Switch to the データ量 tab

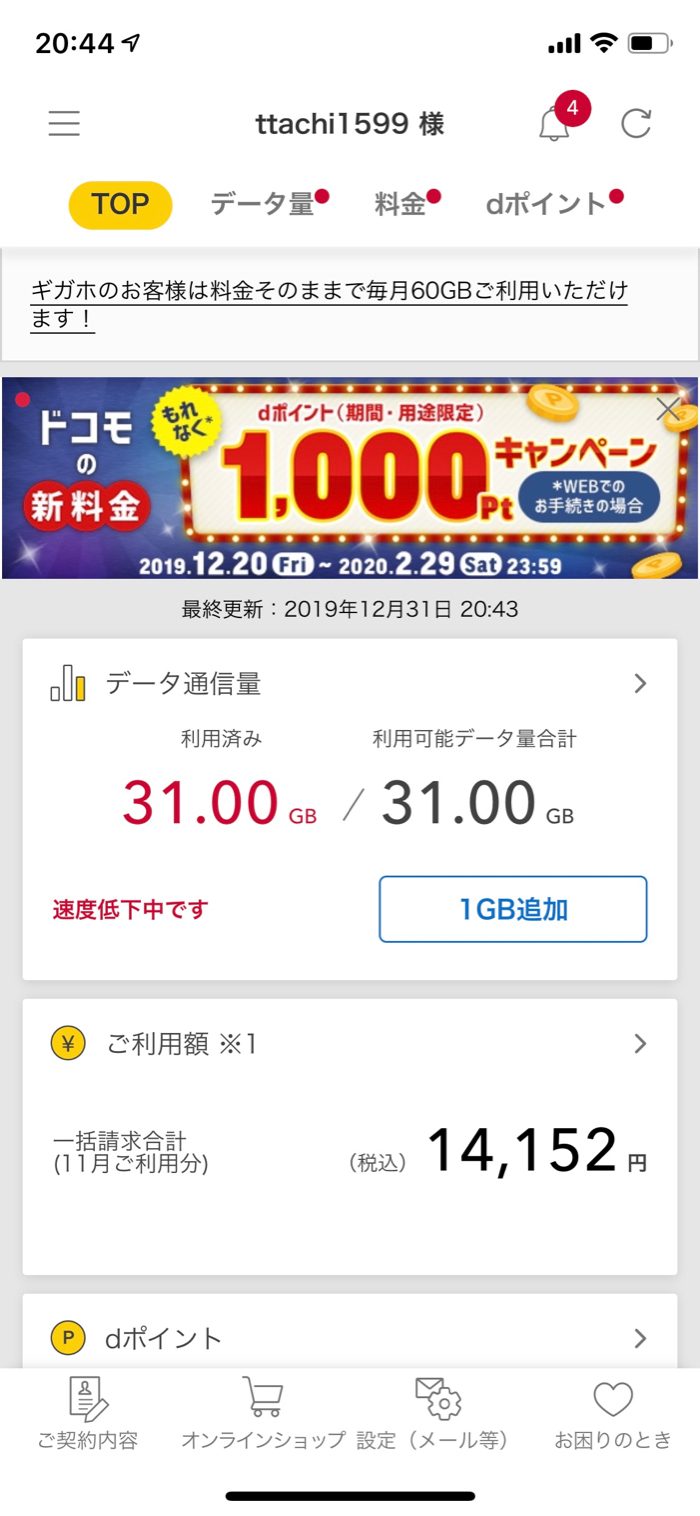pos(263,205)
